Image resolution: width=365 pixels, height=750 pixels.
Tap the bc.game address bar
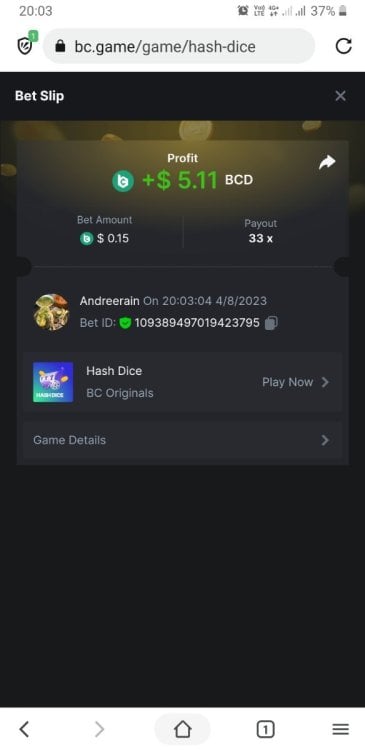point(179,46)
